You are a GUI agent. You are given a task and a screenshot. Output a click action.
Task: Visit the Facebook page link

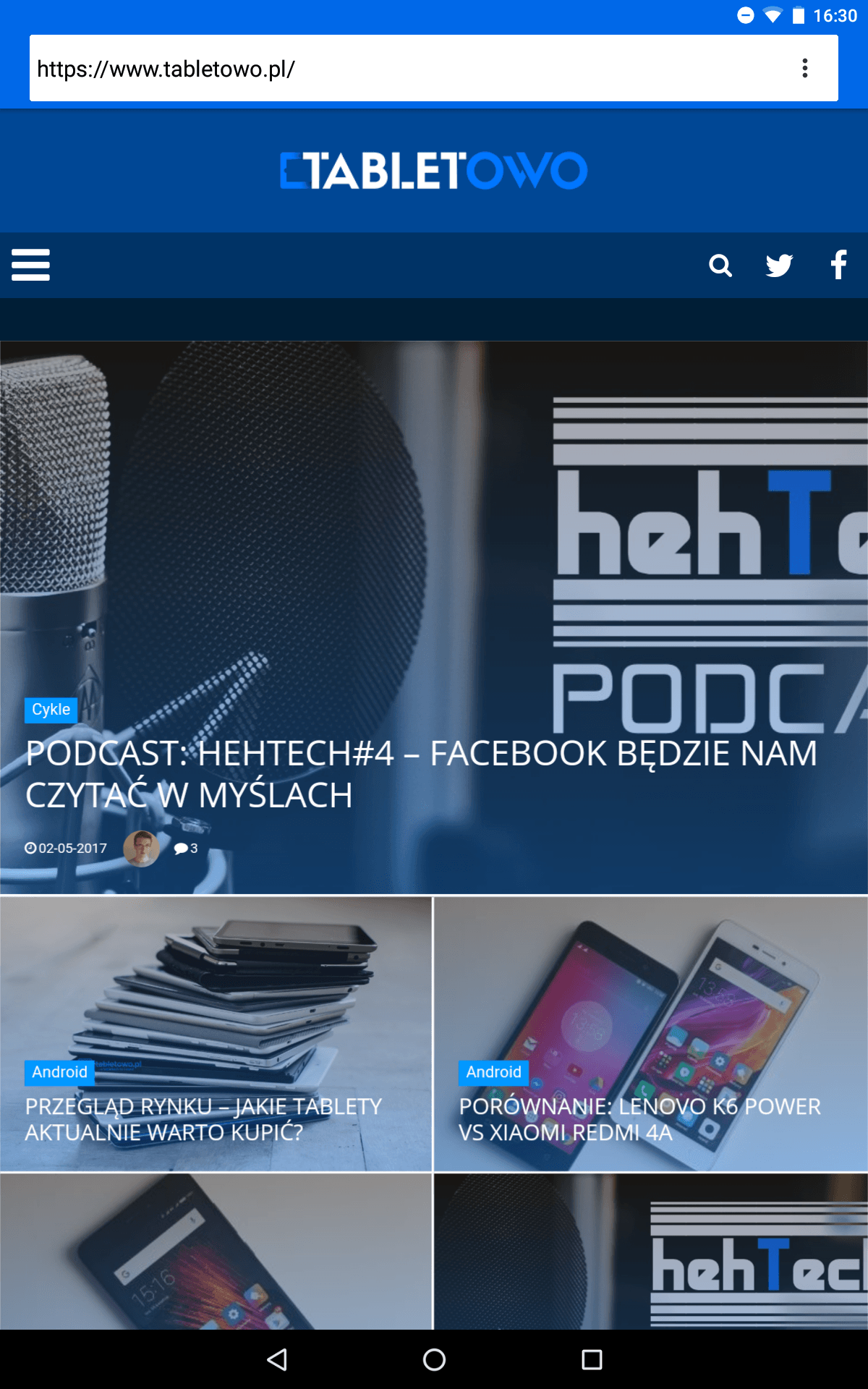839,265
